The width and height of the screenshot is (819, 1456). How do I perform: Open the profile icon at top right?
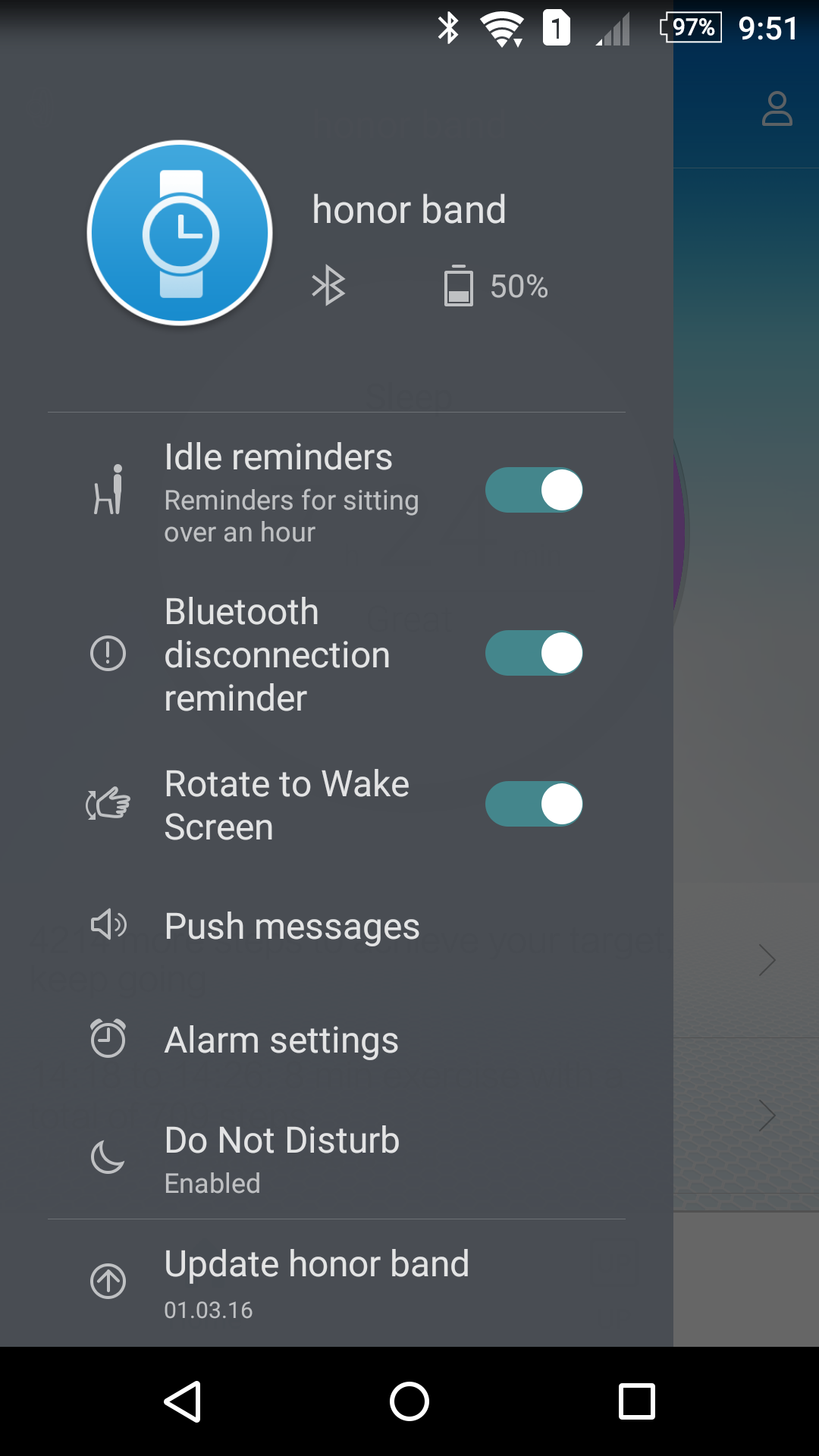click(777, 108)
